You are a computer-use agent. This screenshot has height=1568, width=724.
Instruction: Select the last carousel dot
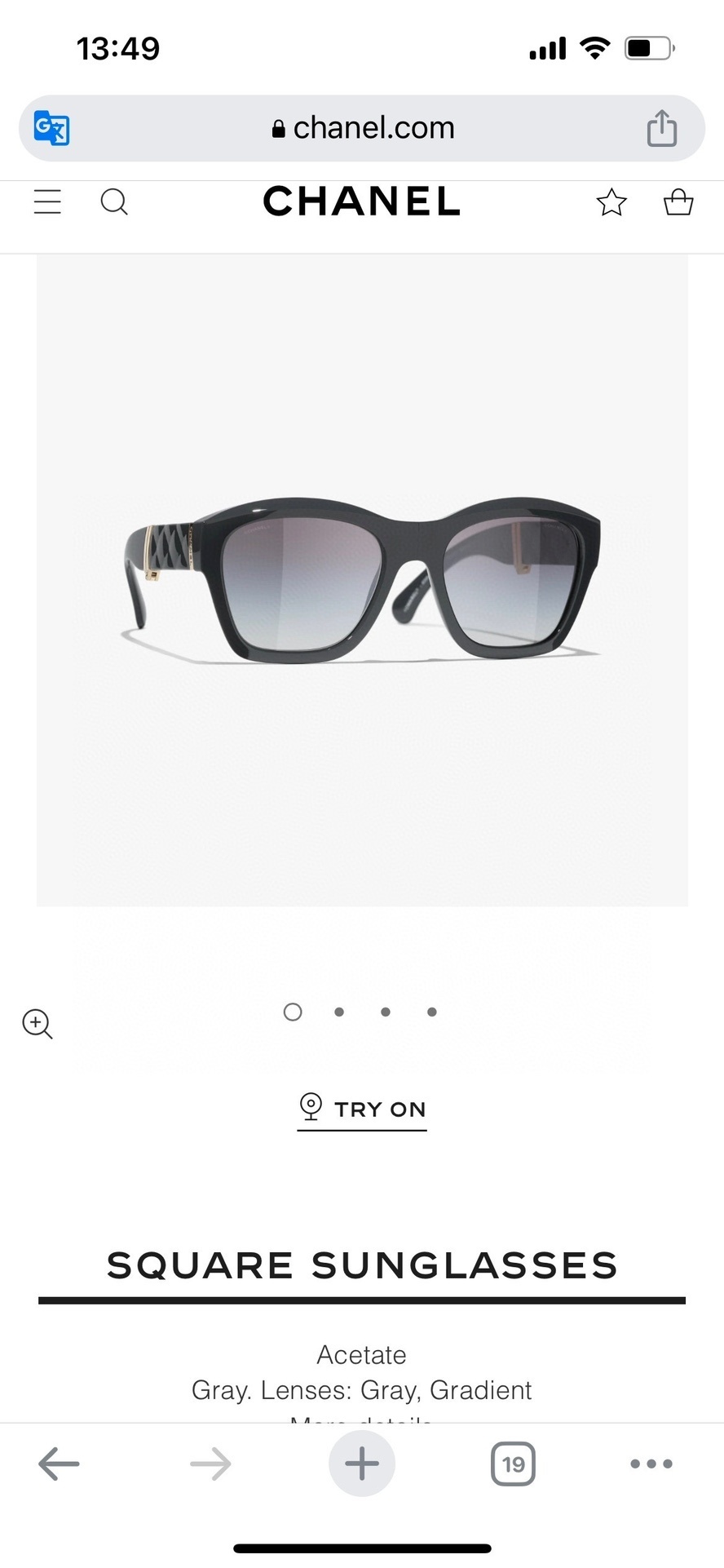[431, 1012]
